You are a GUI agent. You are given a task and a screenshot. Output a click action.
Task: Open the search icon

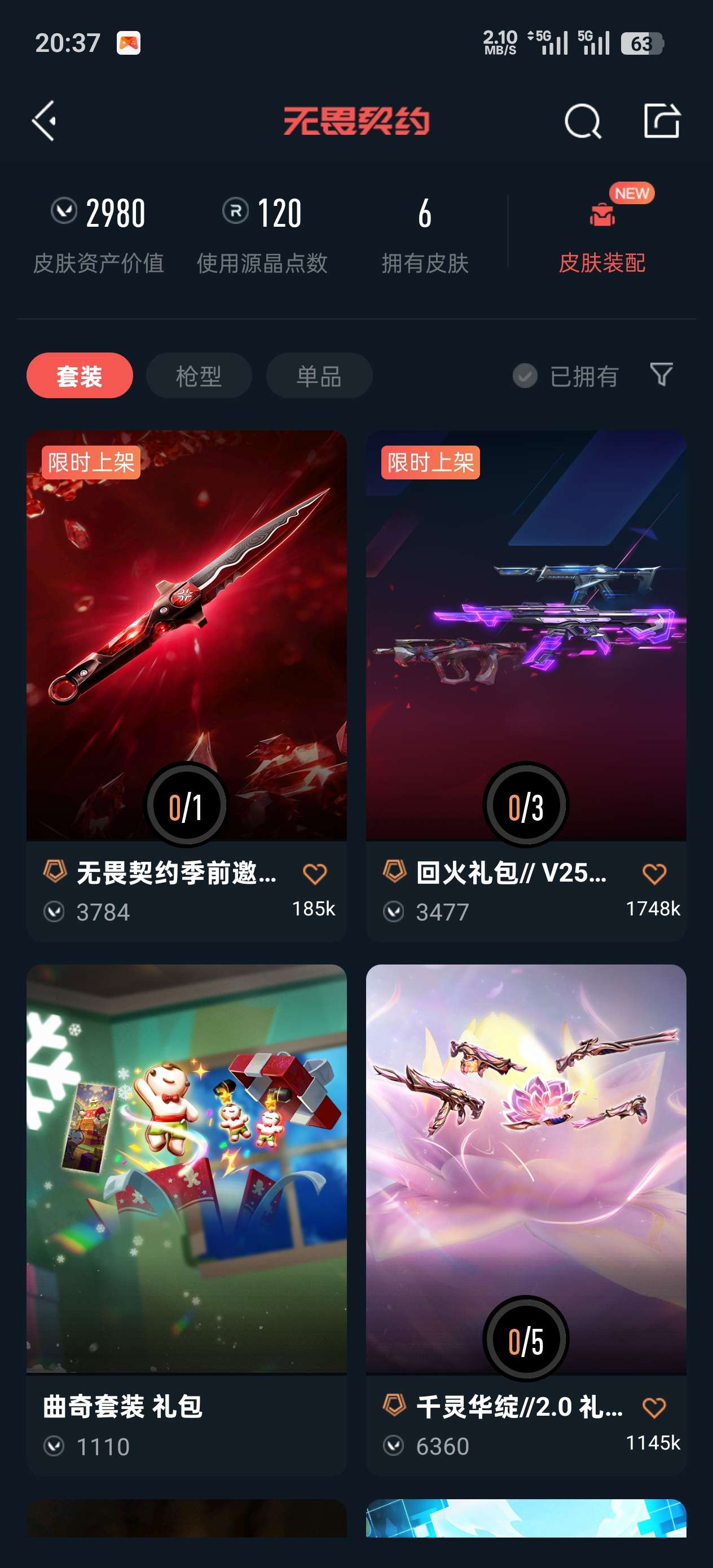(x=582, y=121)
